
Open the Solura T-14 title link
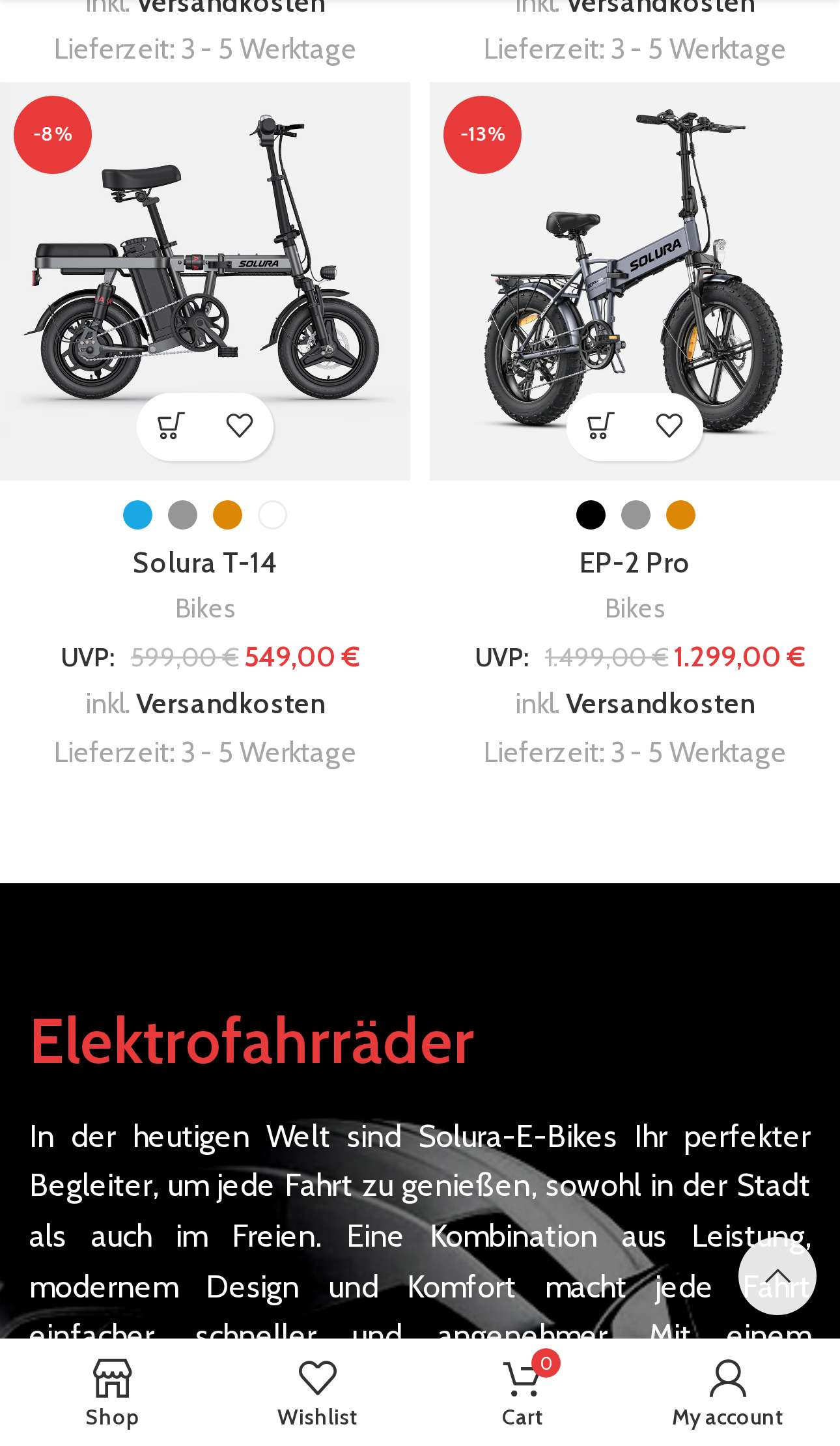(x=204, y=563)
